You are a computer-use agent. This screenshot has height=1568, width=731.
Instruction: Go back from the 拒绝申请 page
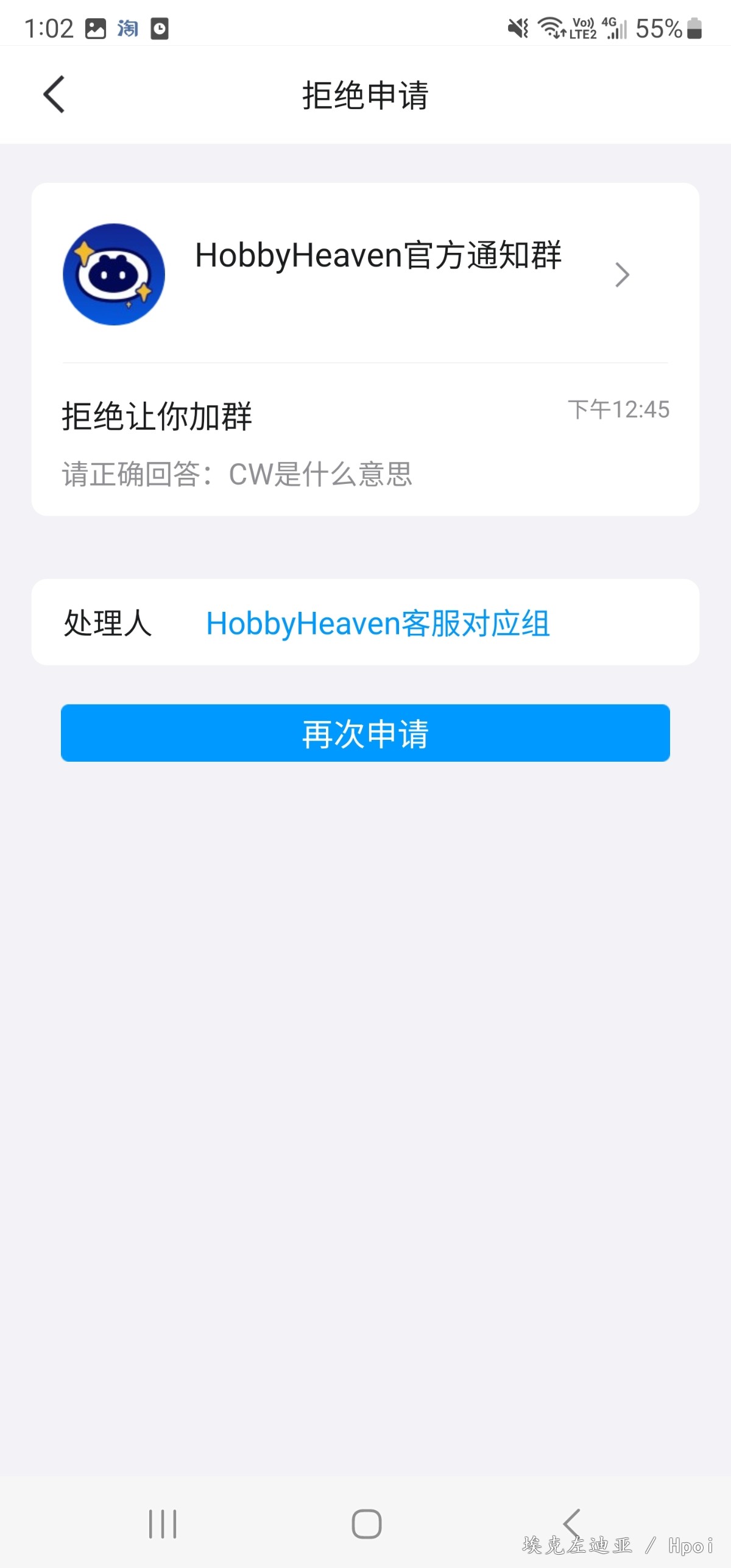pos(54,94)
